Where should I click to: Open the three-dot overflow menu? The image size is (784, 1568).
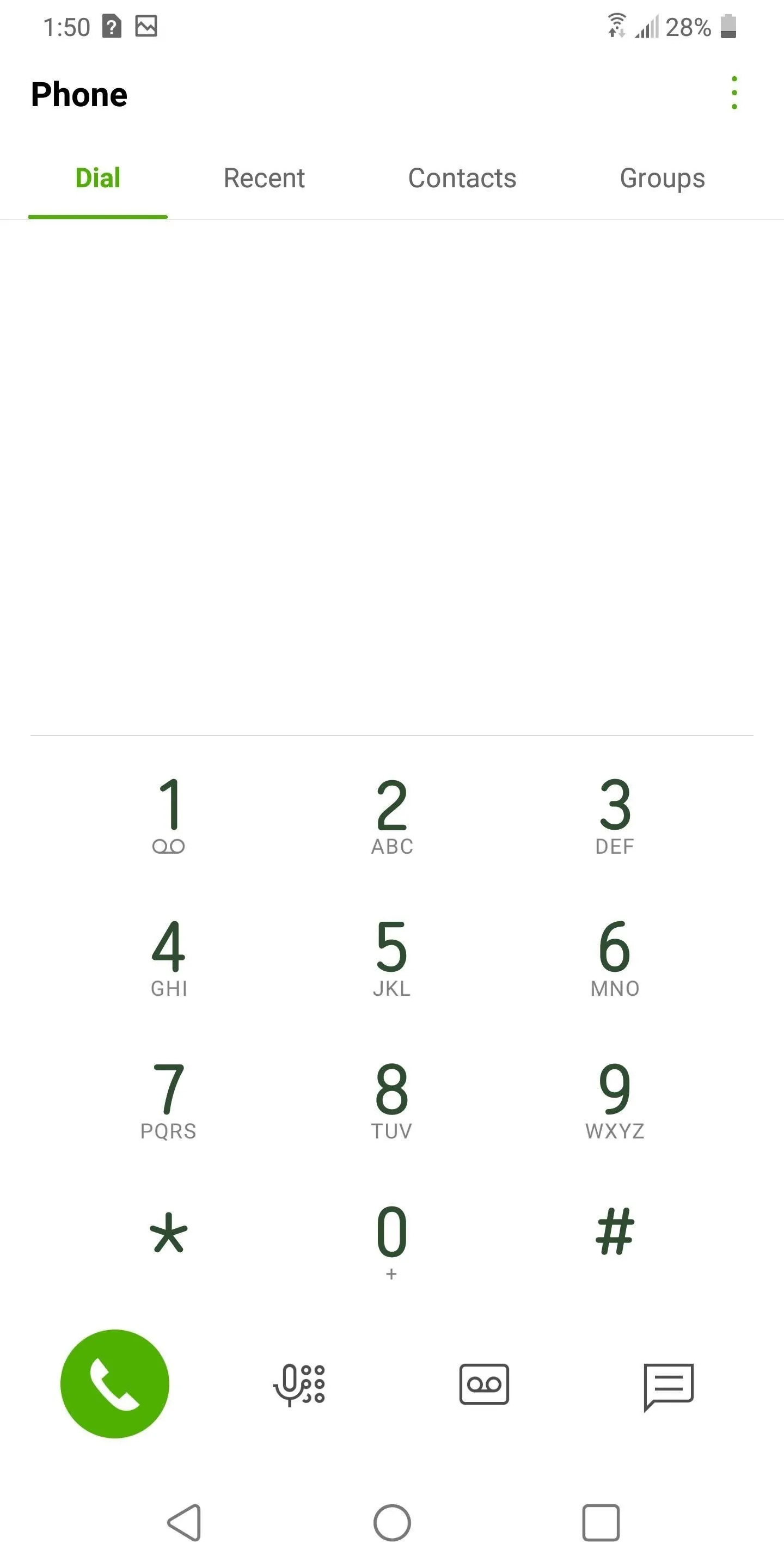(734, 93)
